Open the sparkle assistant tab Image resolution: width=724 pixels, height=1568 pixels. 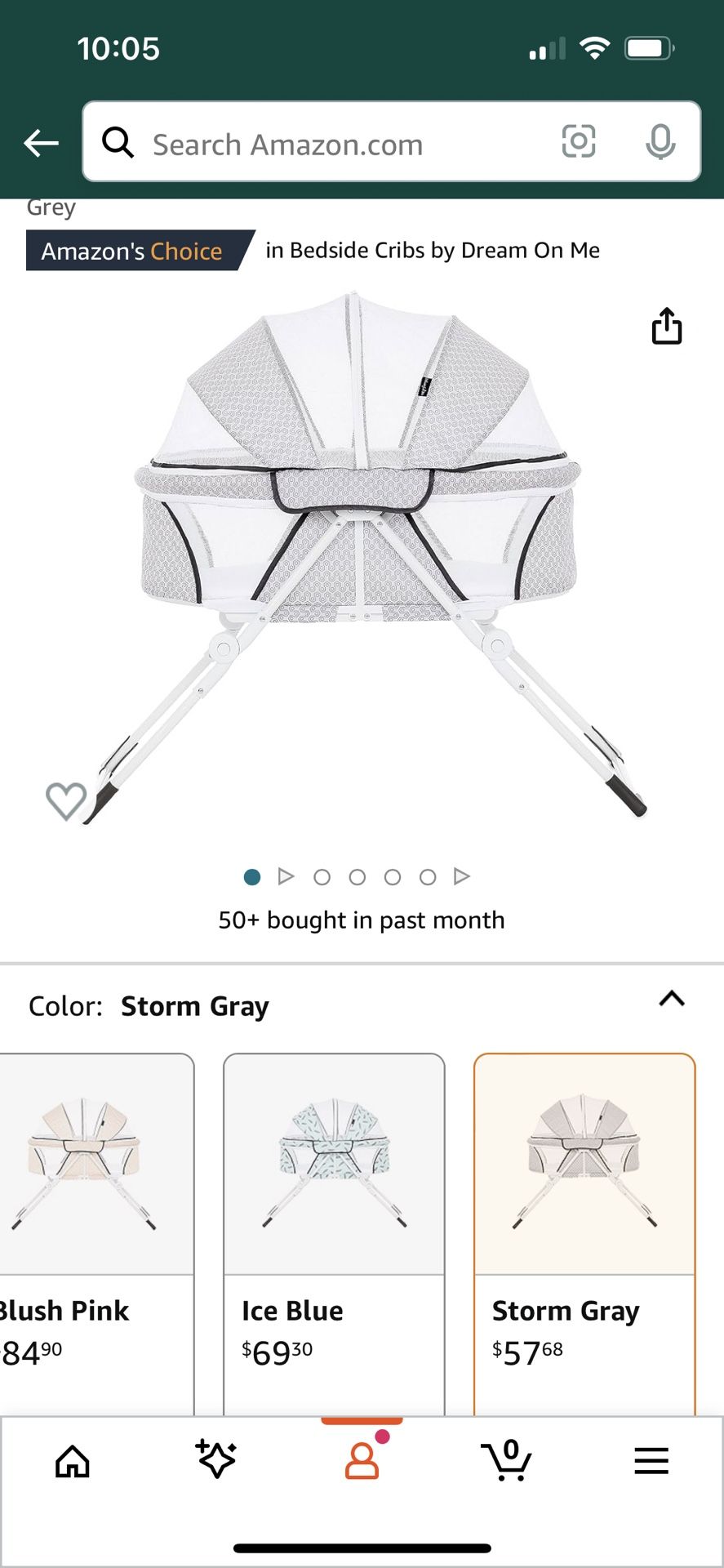pos(216,1459)
